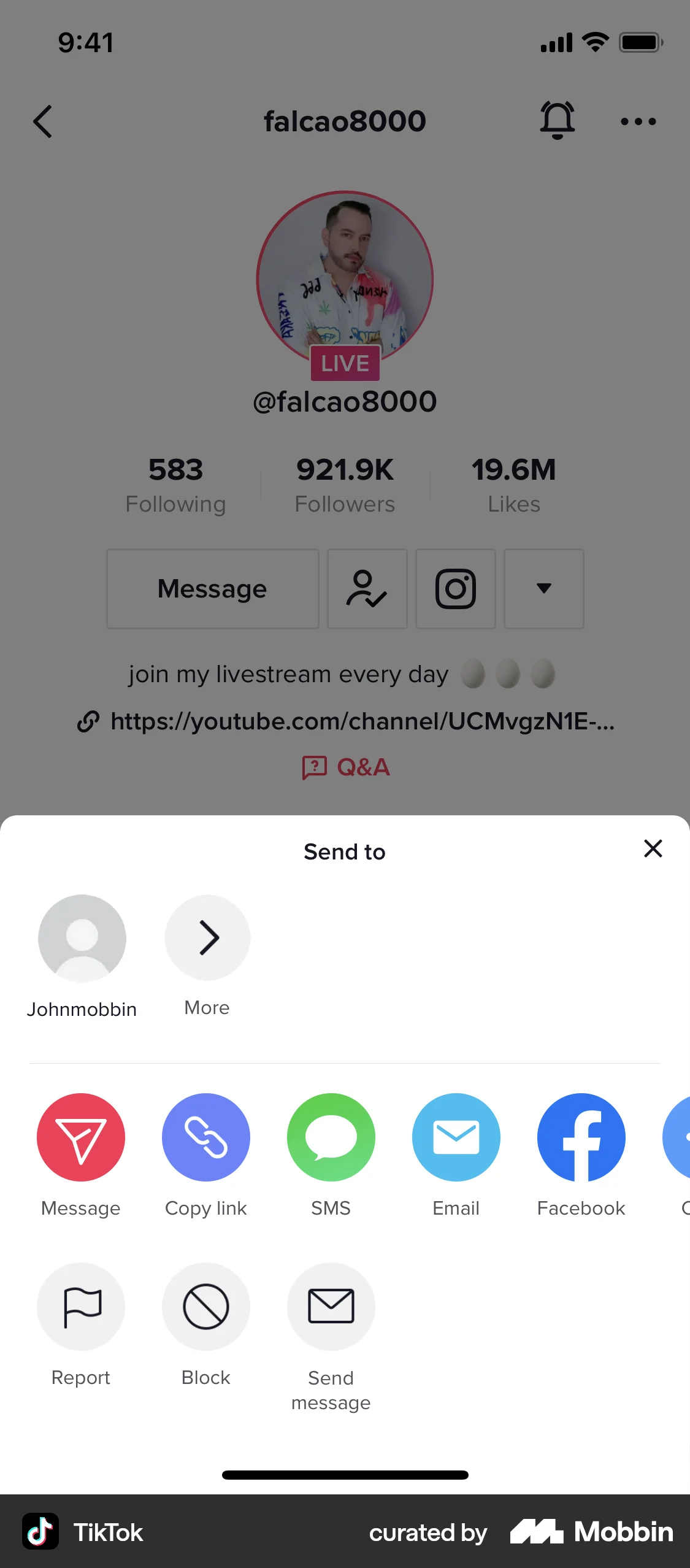Select Johnmobbin as send recipient
The image size is (690, 1568).
[82, 938]
